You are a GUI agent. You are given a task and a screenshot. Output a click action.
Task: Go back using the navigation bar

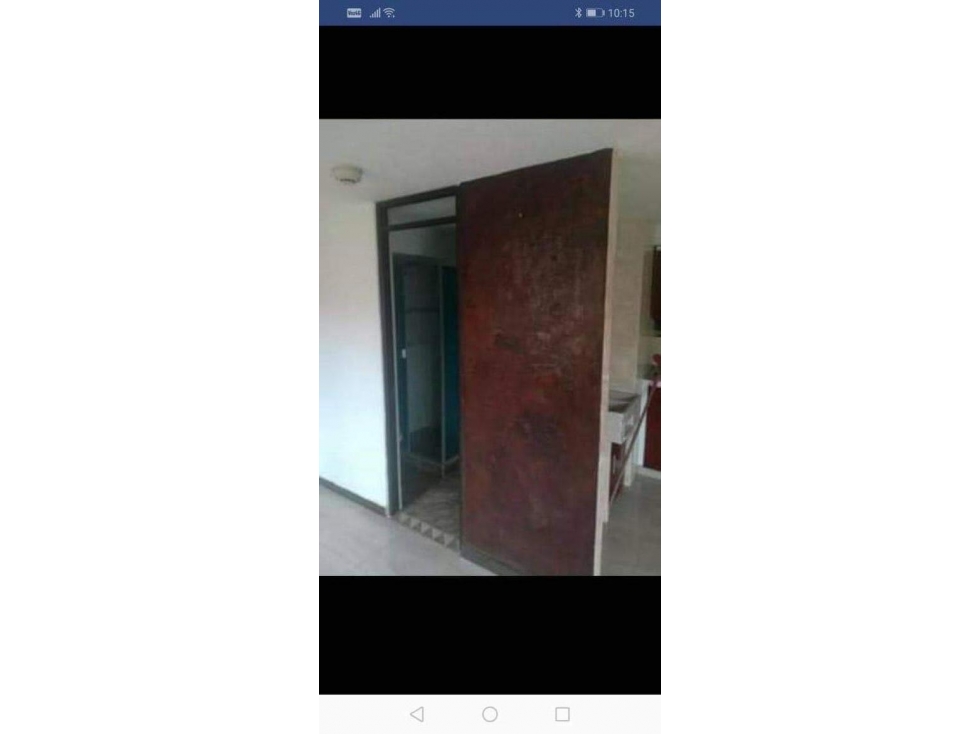[417, 714]
